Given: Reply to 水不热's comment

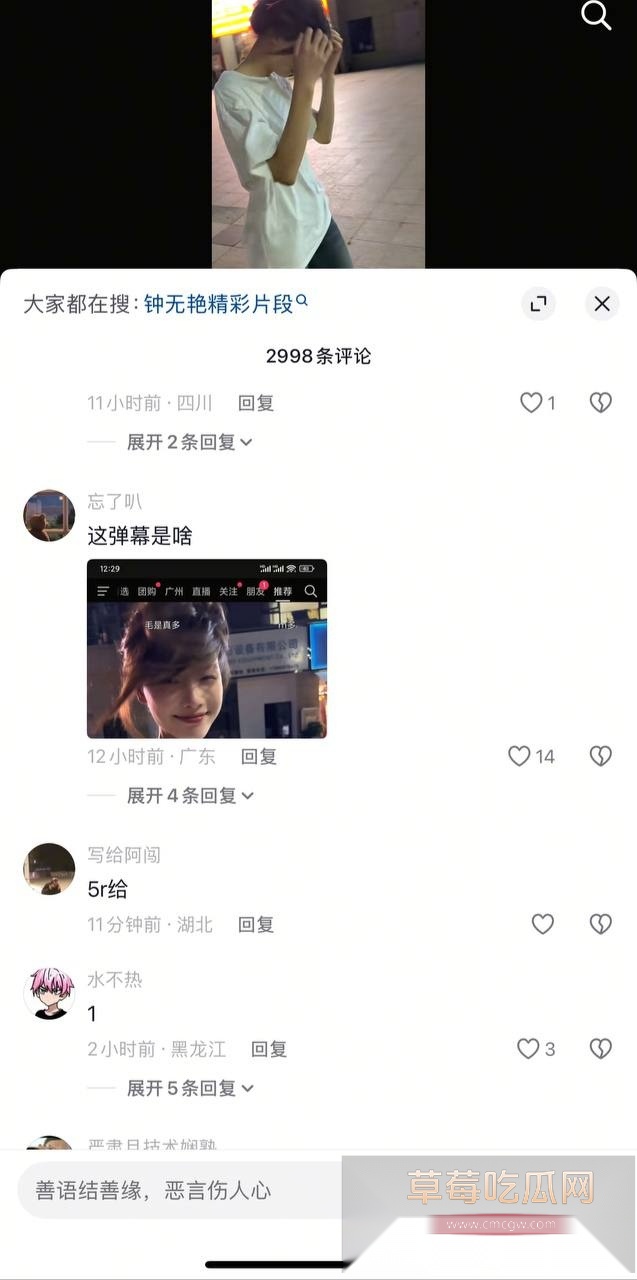Looking at the screenshot, I should (x=269, y=1049).
